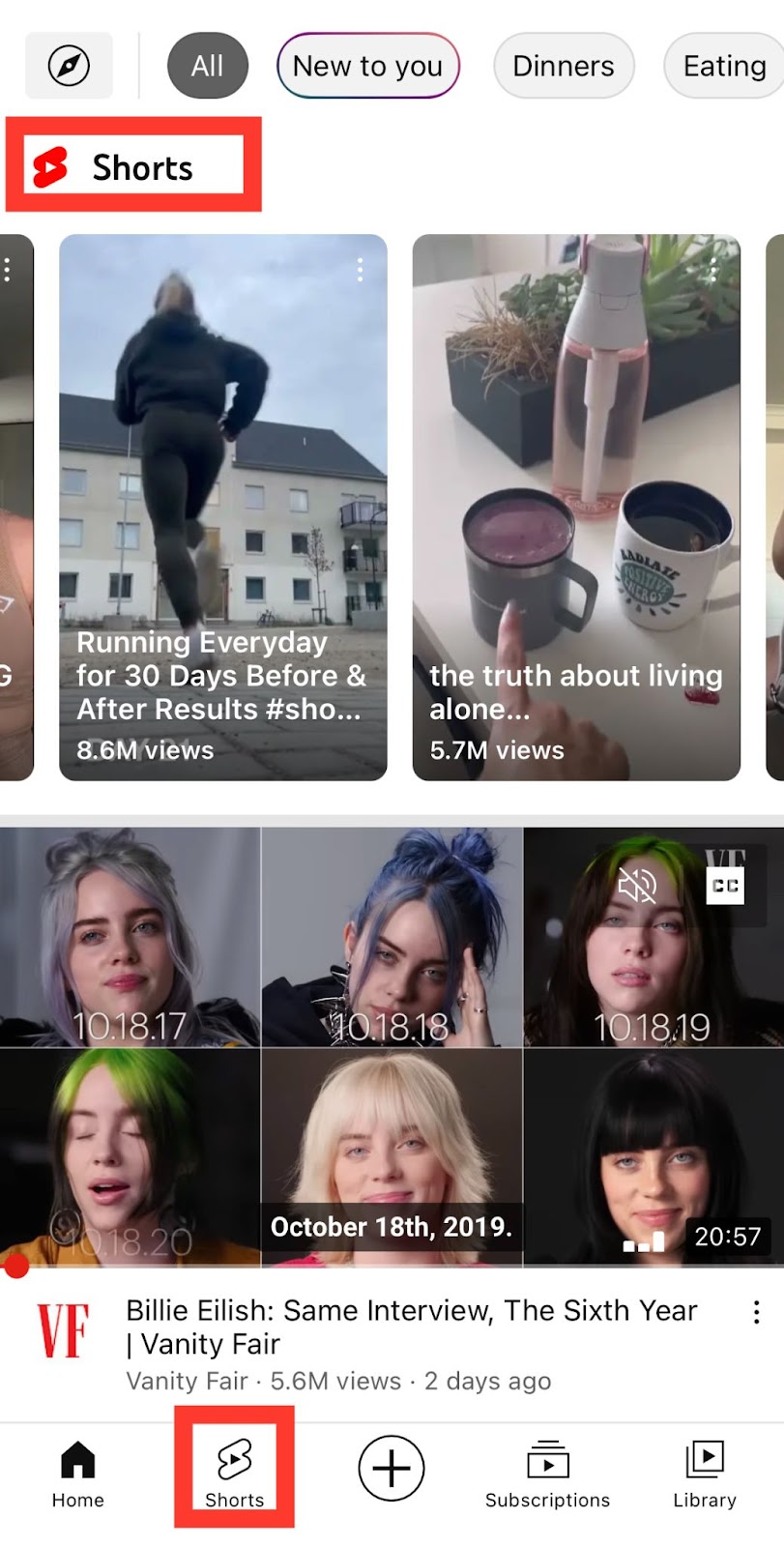The width and height of the screenshot is (784, 1547).
Task: Open the Explore compass icon
Action: click(69, 66)
